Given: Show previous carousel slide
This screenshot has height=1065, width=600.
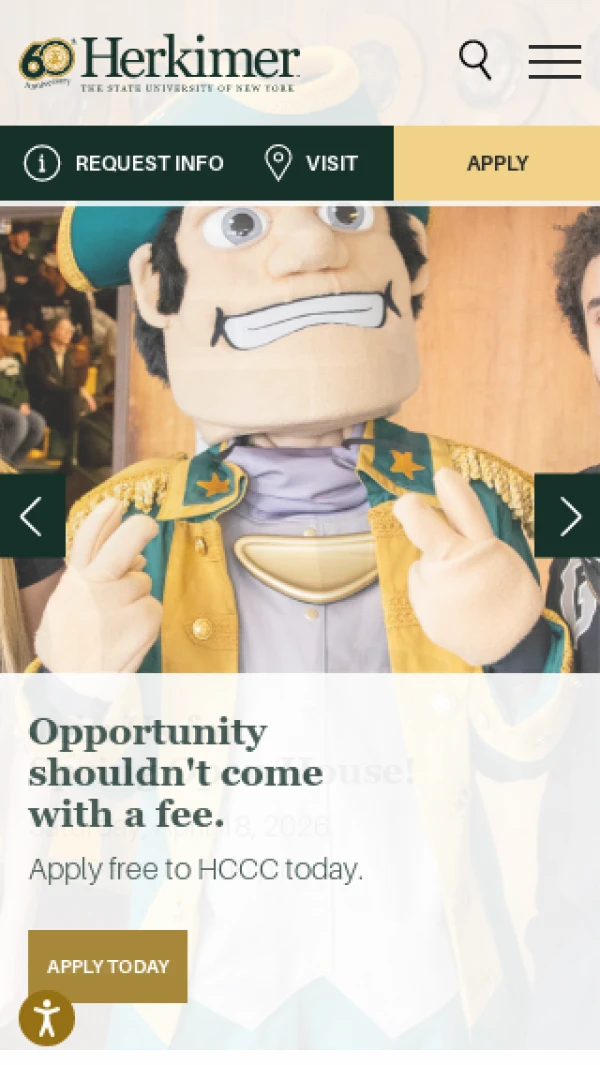Looking at the screenshot, I should click(x=32, y=516).
